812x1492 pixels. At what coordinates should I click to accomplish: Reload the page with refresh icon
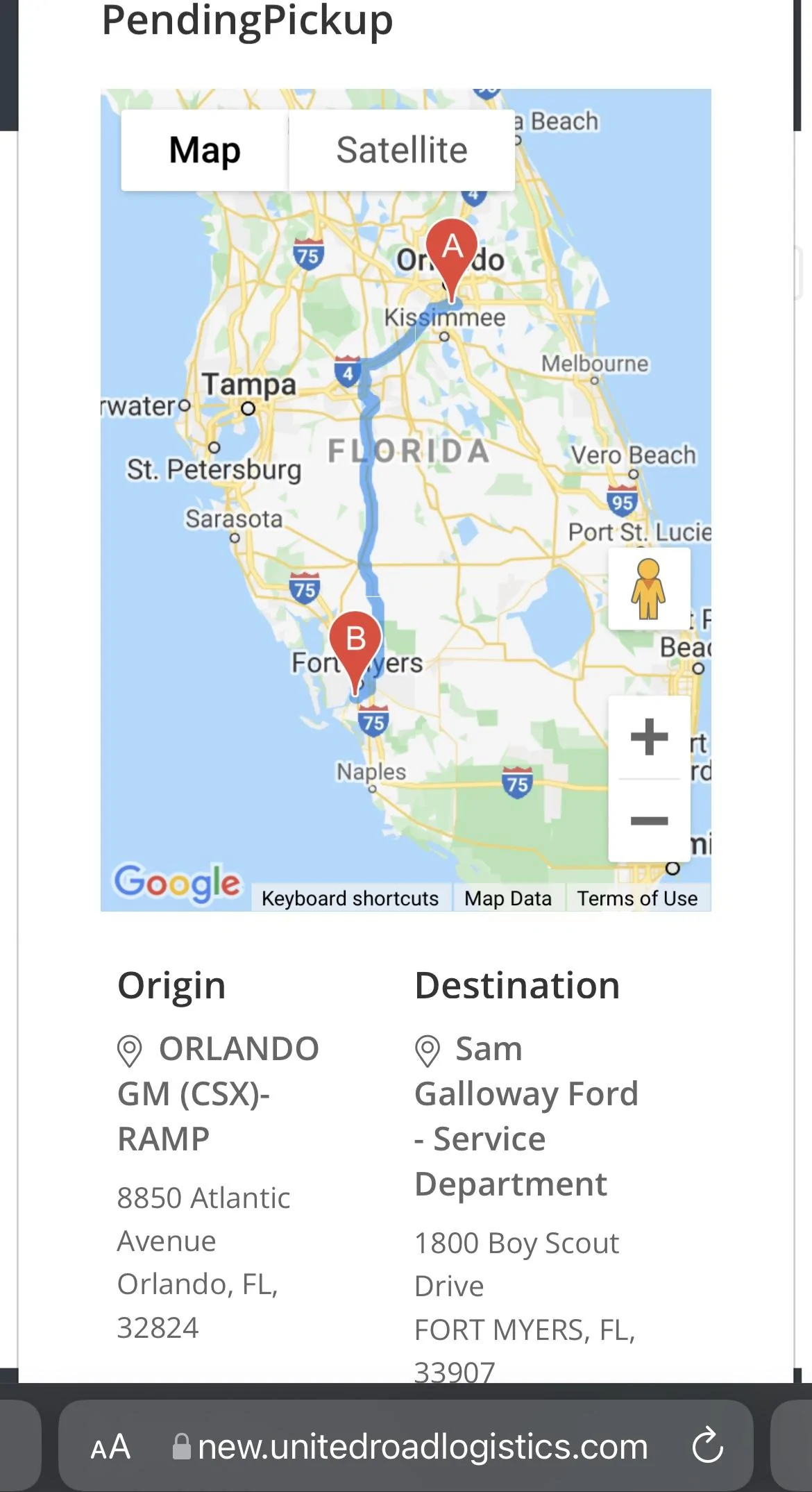click(x=708, y=1445)
